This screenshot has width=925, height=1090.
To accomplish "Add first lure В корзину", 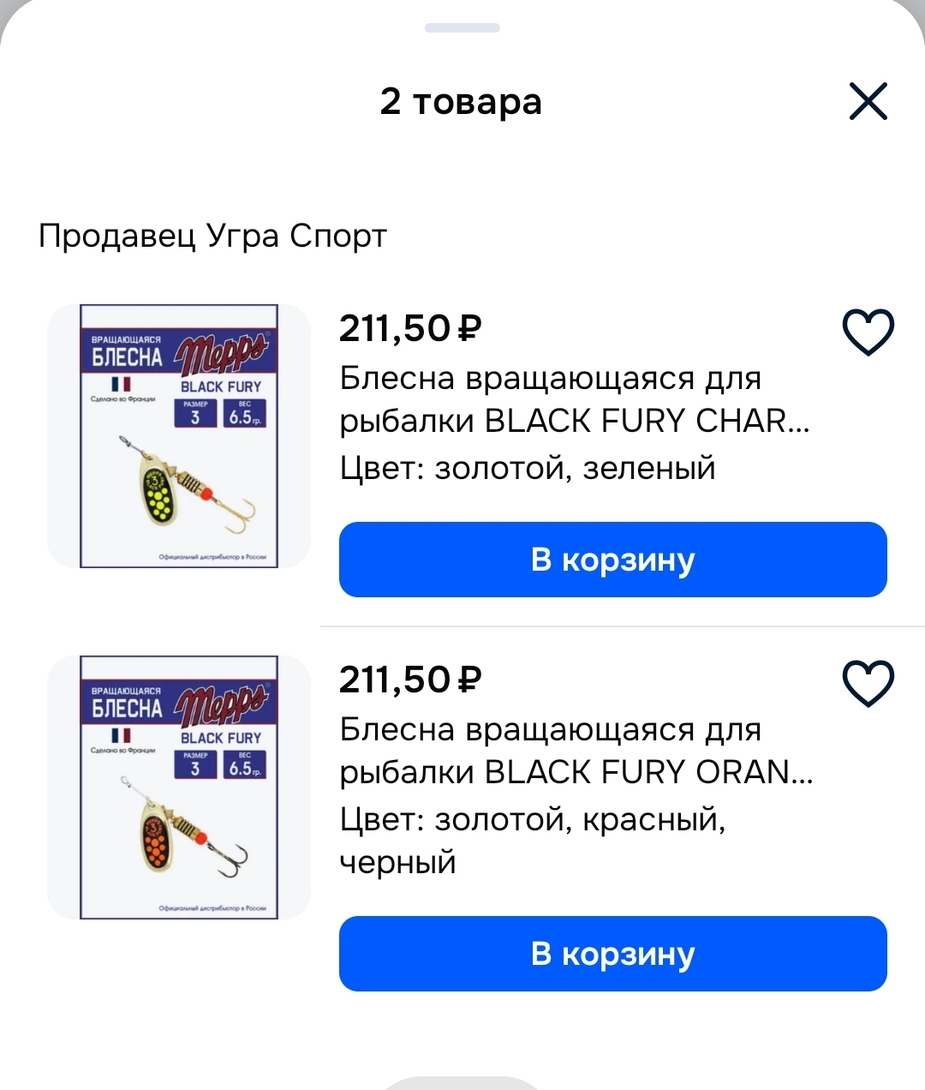I will click(x=613, y=559).
